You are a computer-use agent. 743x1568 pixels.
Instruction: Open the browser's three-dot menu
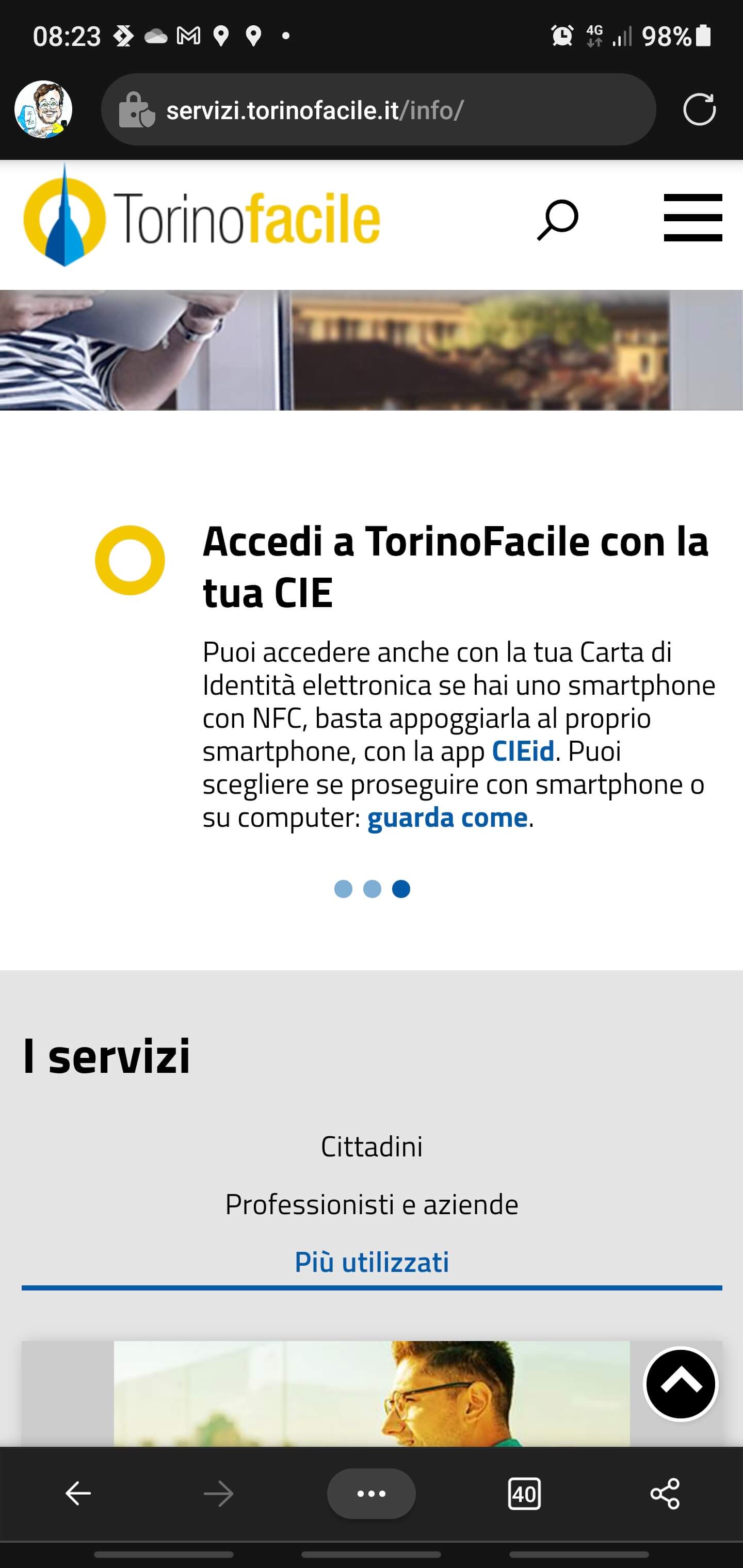click(x=372, y=1494)
